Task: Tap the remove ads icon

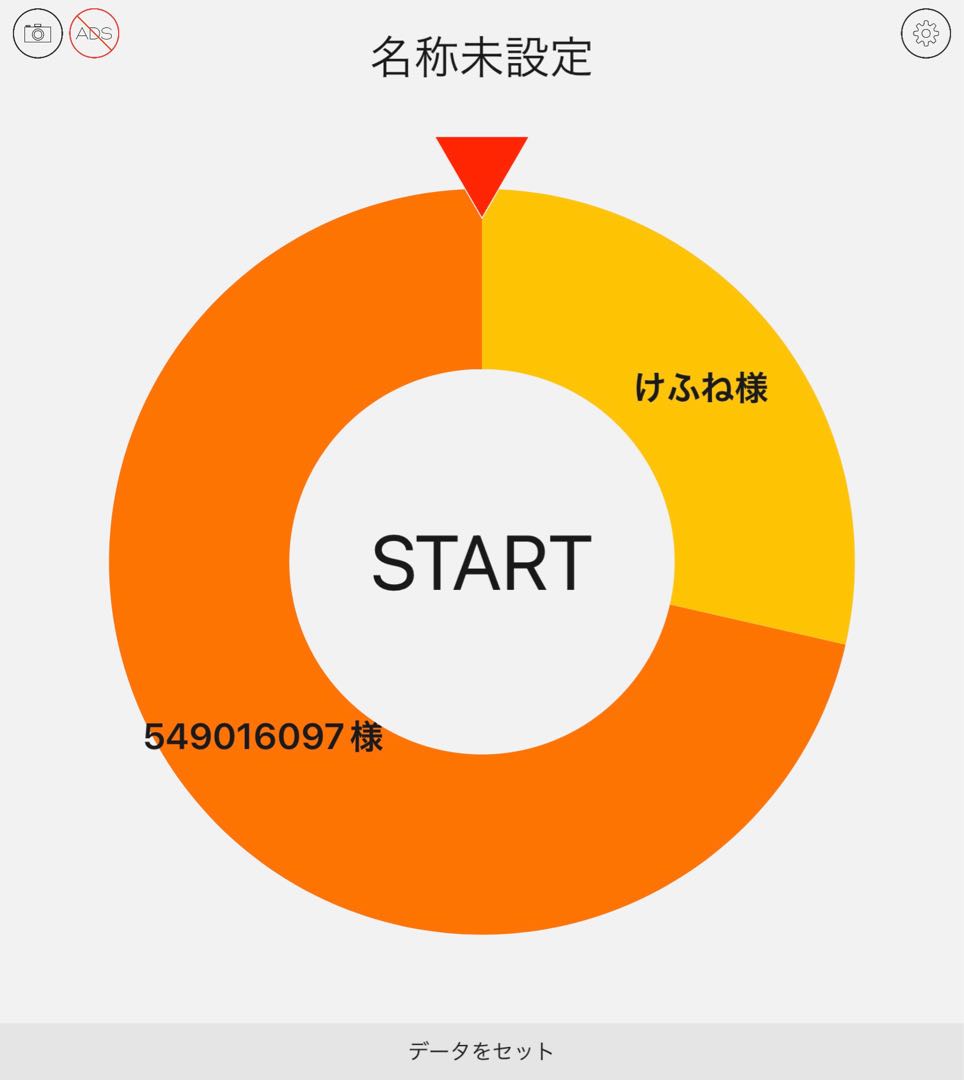Action: tap(94, 34)
